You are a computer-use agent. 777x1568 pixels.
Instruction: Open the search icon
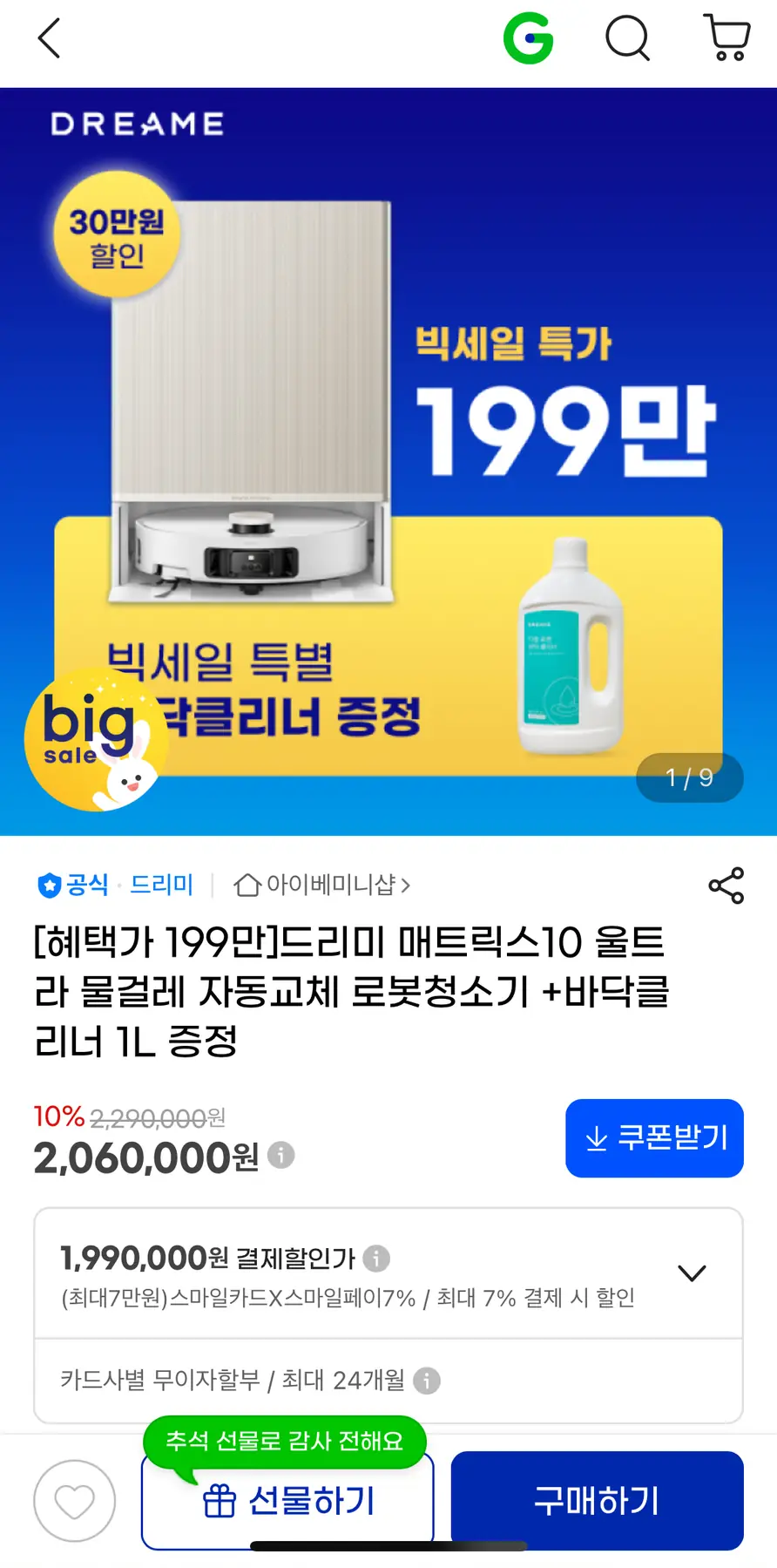pyautogui.click(x=627, y=39)
